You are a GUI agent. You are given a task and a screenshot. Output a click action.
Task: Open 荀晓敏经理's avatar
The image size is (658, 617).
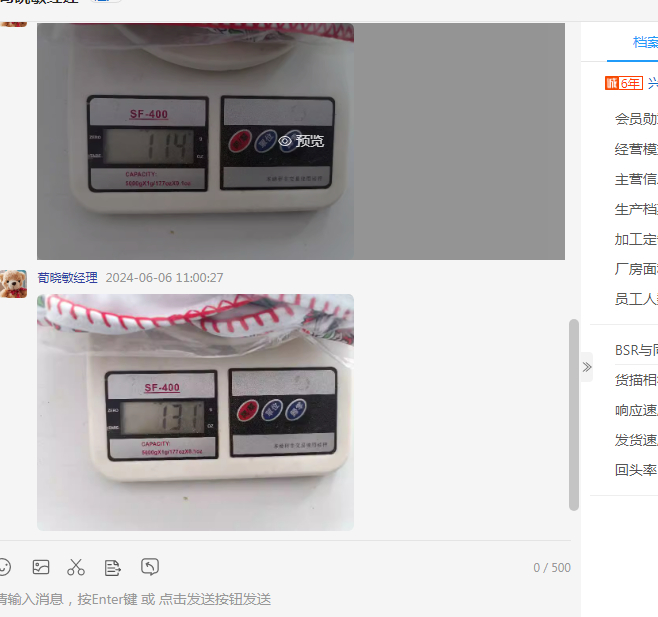(x=13, y=283)
